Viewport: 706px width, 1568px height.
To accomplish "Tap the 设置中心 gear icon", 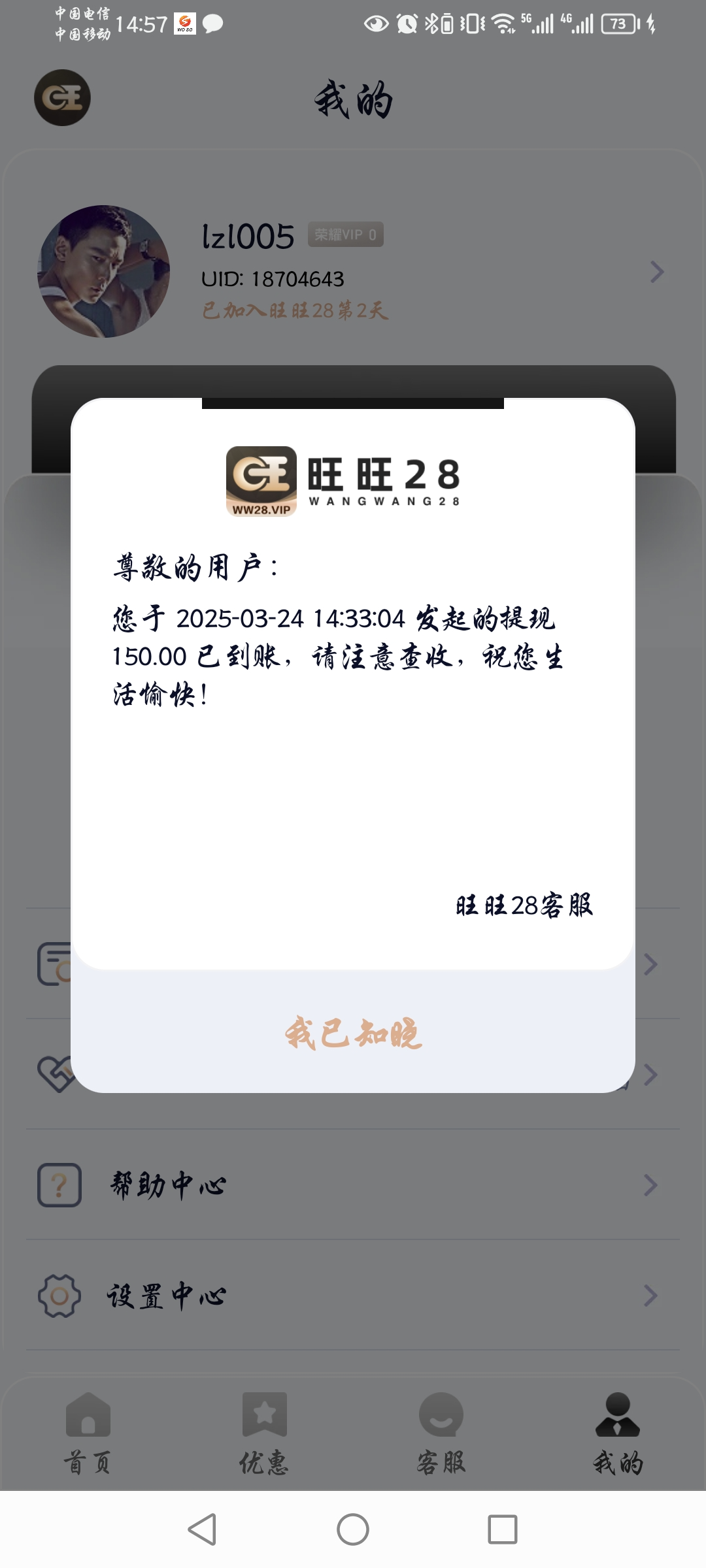I will [61, 1296].
